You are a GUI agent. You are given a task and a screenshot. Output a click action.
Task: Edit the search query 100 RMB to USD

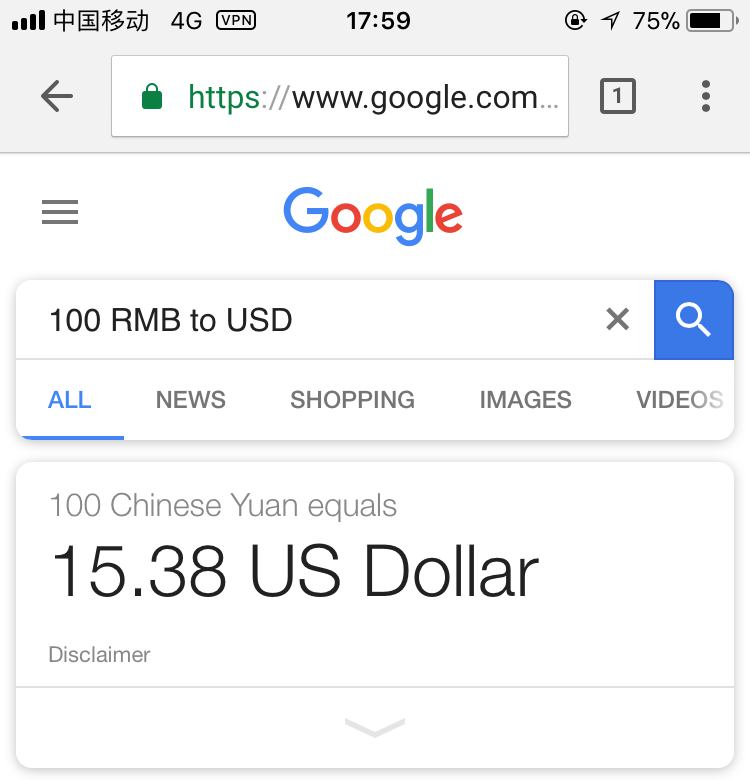tap(300, 320)
